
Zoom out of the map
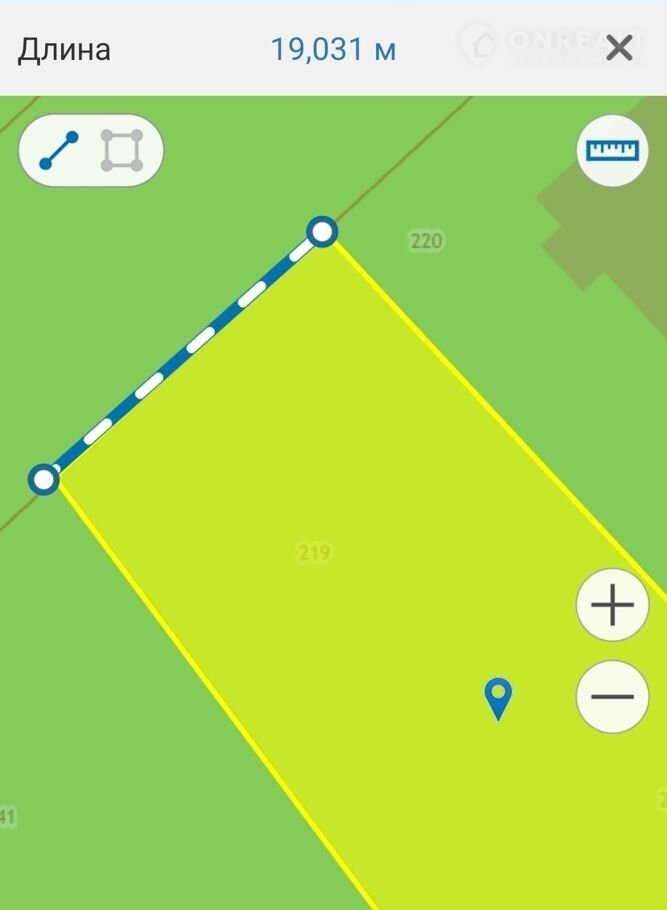612,696
